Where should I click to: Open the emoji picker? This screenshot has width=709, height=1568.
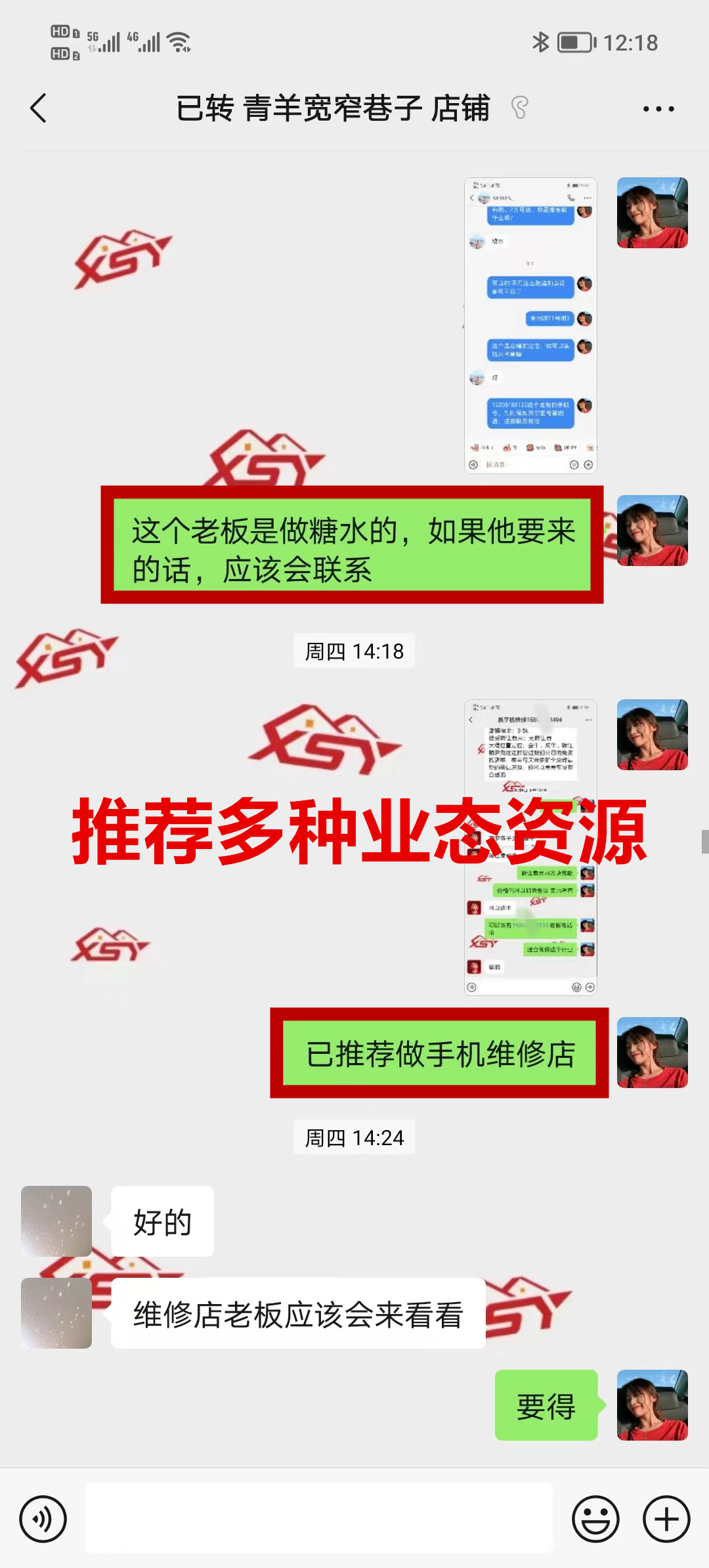click(x=595, y=1519)
